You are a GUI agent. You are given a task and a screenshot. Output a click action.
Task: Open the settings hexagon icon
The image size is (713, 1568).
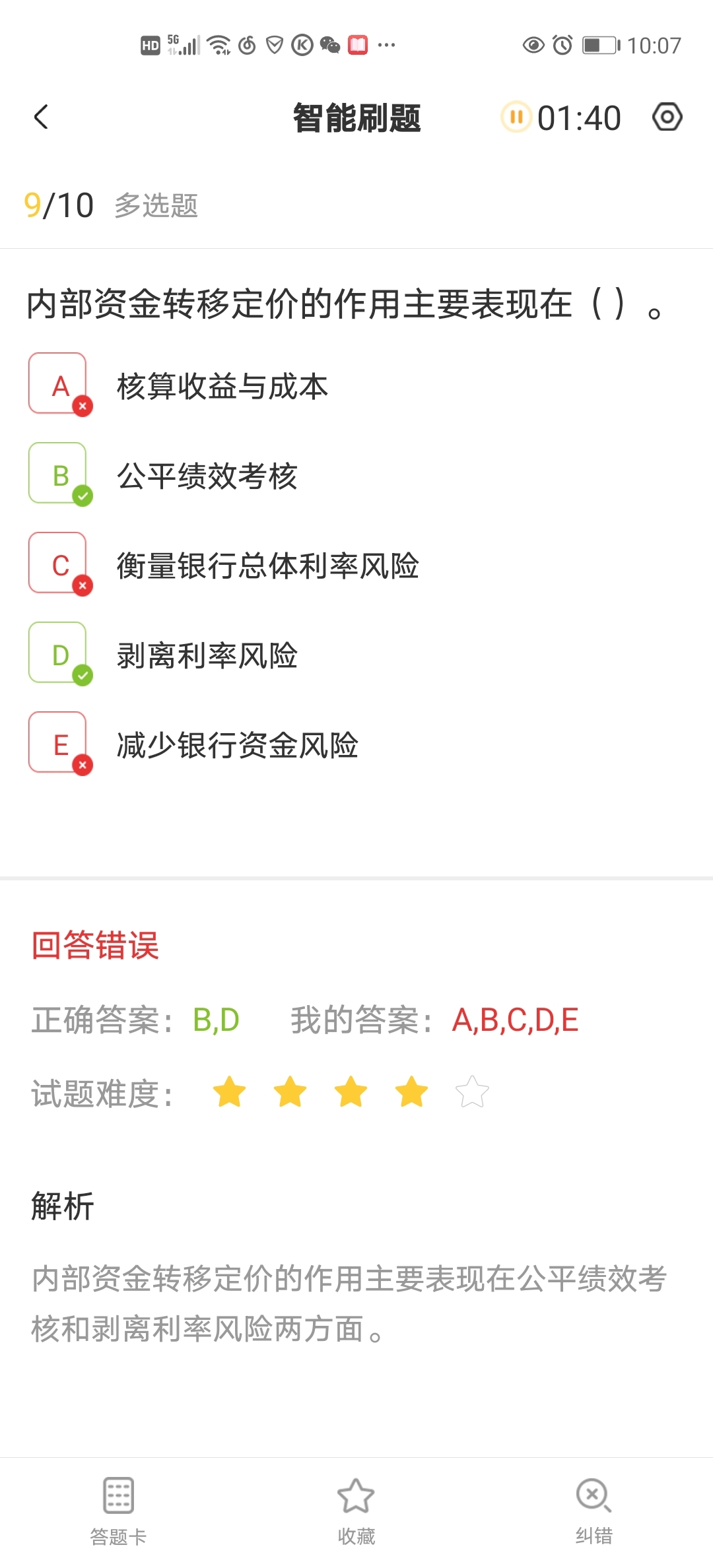coord(667,117)
